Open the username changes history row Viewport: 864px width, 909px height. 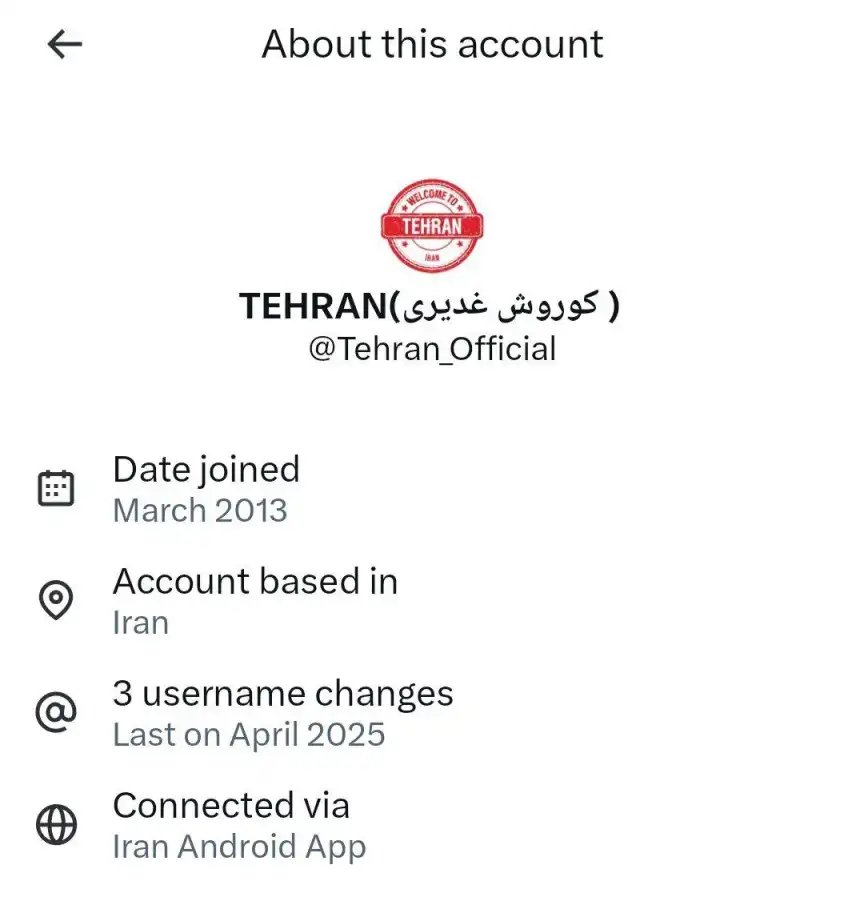click(x=283, y=712)
